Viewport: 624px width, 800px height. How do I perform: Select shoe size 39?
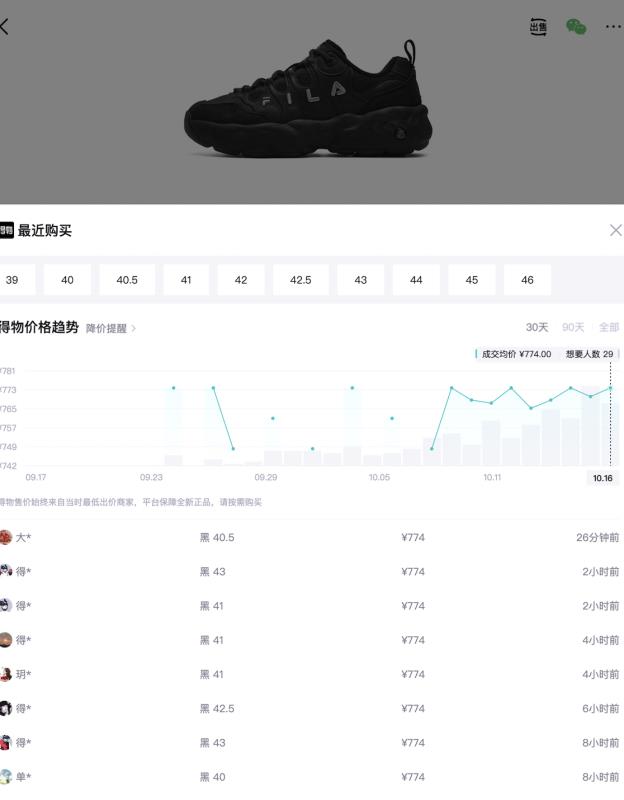14,280
